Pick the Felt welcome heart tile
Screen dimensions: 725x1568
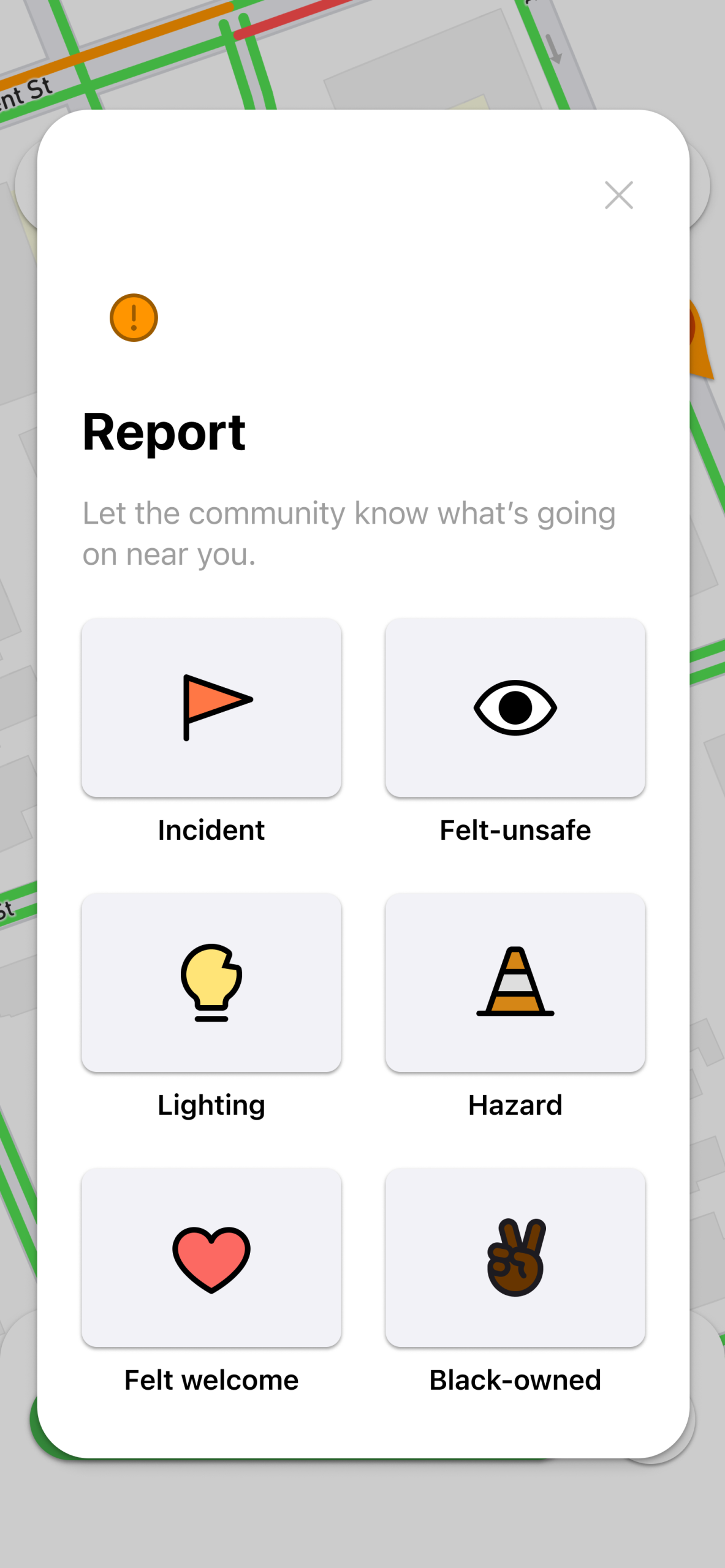click(211, 1257)
